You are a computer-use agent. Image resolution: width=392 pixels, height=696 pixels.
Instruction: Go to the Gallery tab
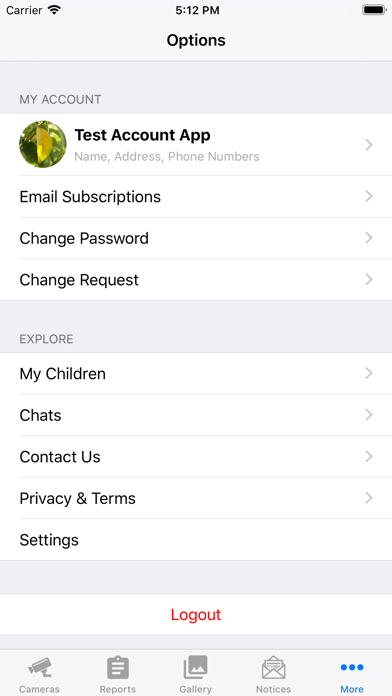pyautogui.click(x=196, y=674)
